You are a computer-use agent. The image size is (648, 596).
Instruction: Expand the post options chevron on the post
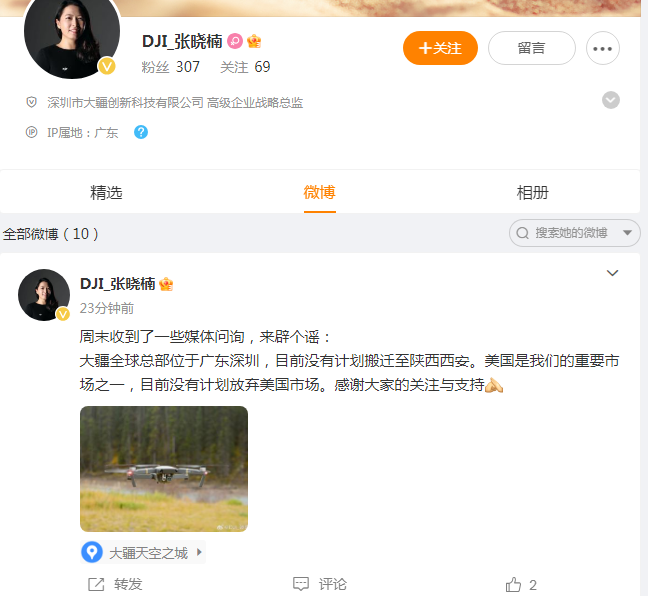[613, 273]
